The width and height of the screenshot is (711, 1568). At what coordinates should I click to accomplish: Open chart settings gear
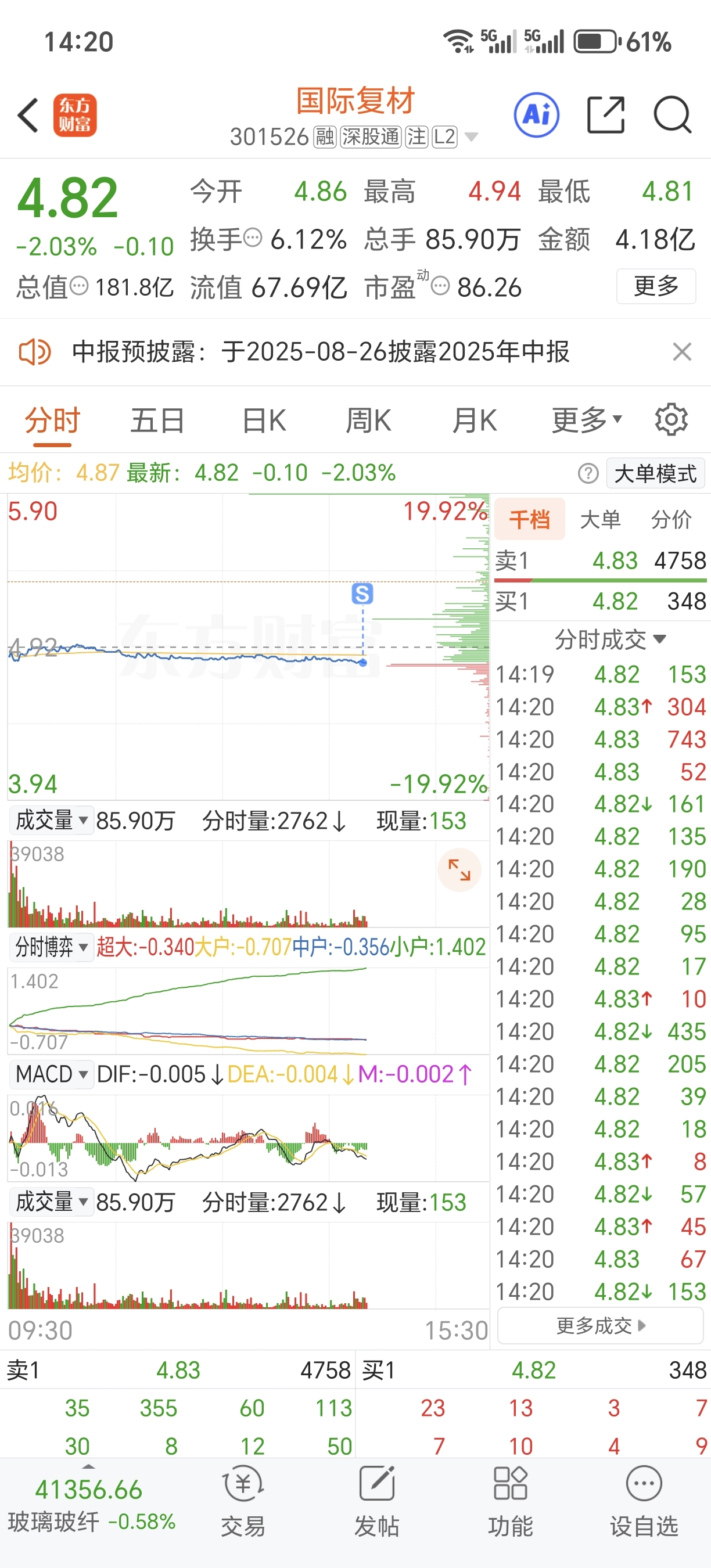coord(671,419)
